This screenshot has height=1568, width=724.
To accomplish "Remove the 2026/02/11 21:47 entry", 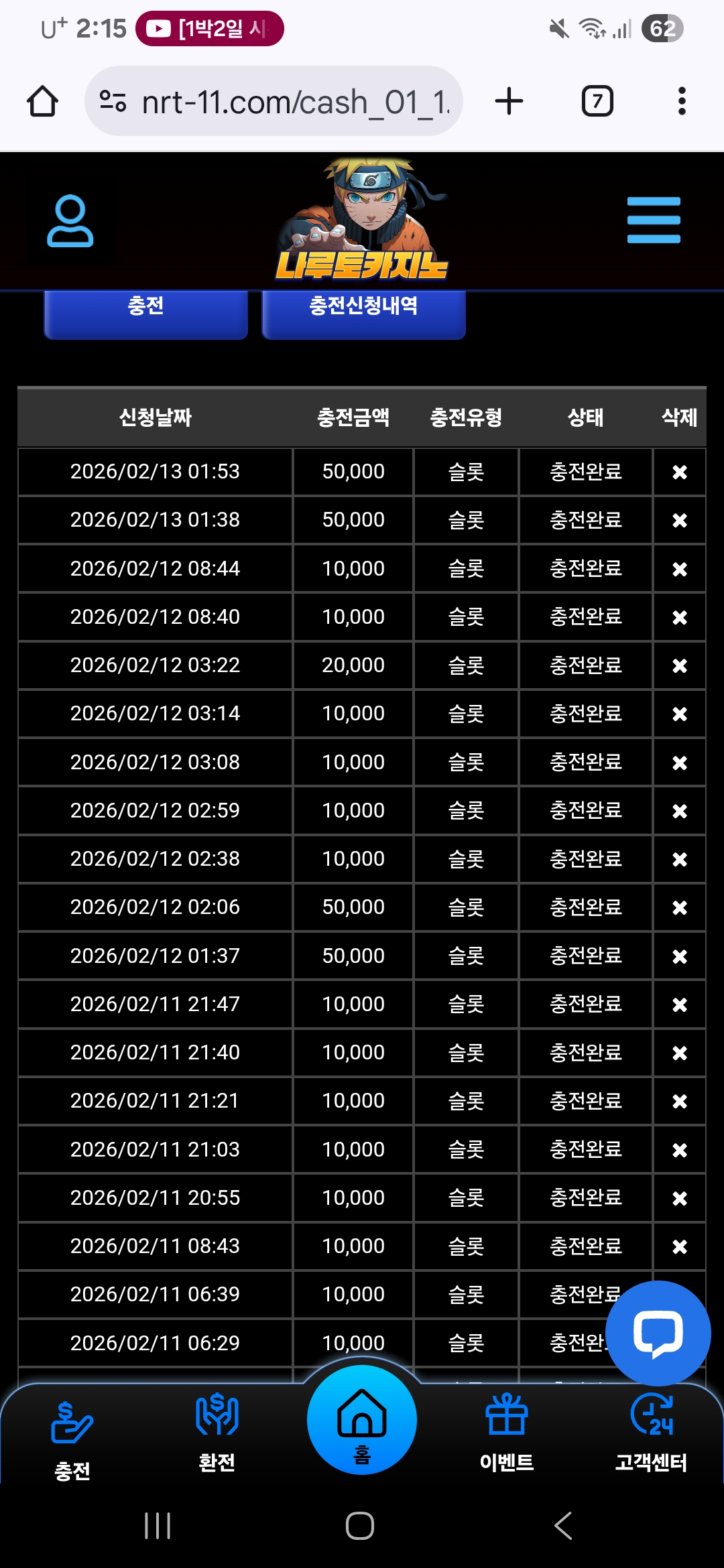I will point(679,1004).
